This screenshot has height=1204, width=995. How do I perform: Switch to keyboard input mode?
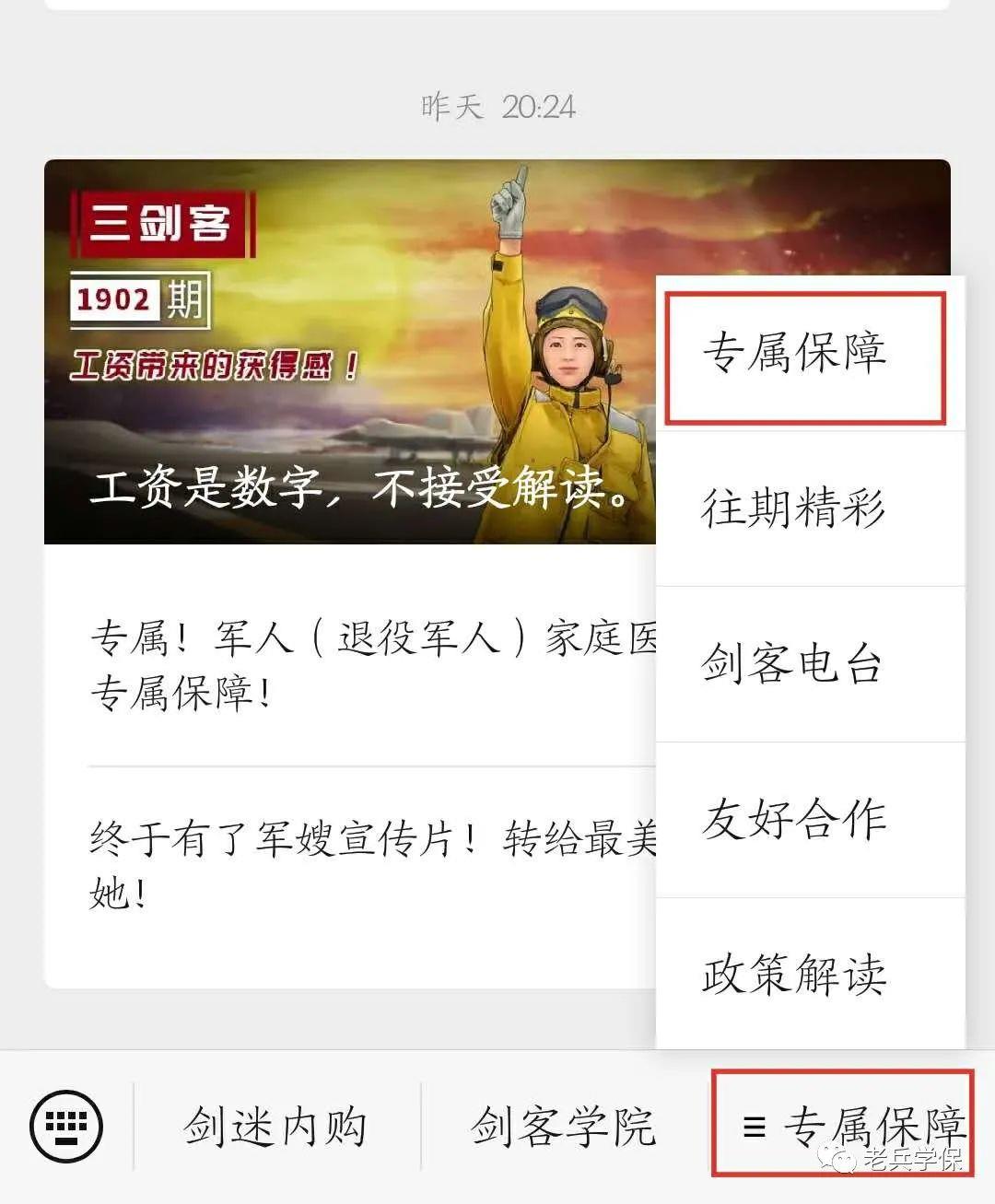click(x=66, y=1126)
